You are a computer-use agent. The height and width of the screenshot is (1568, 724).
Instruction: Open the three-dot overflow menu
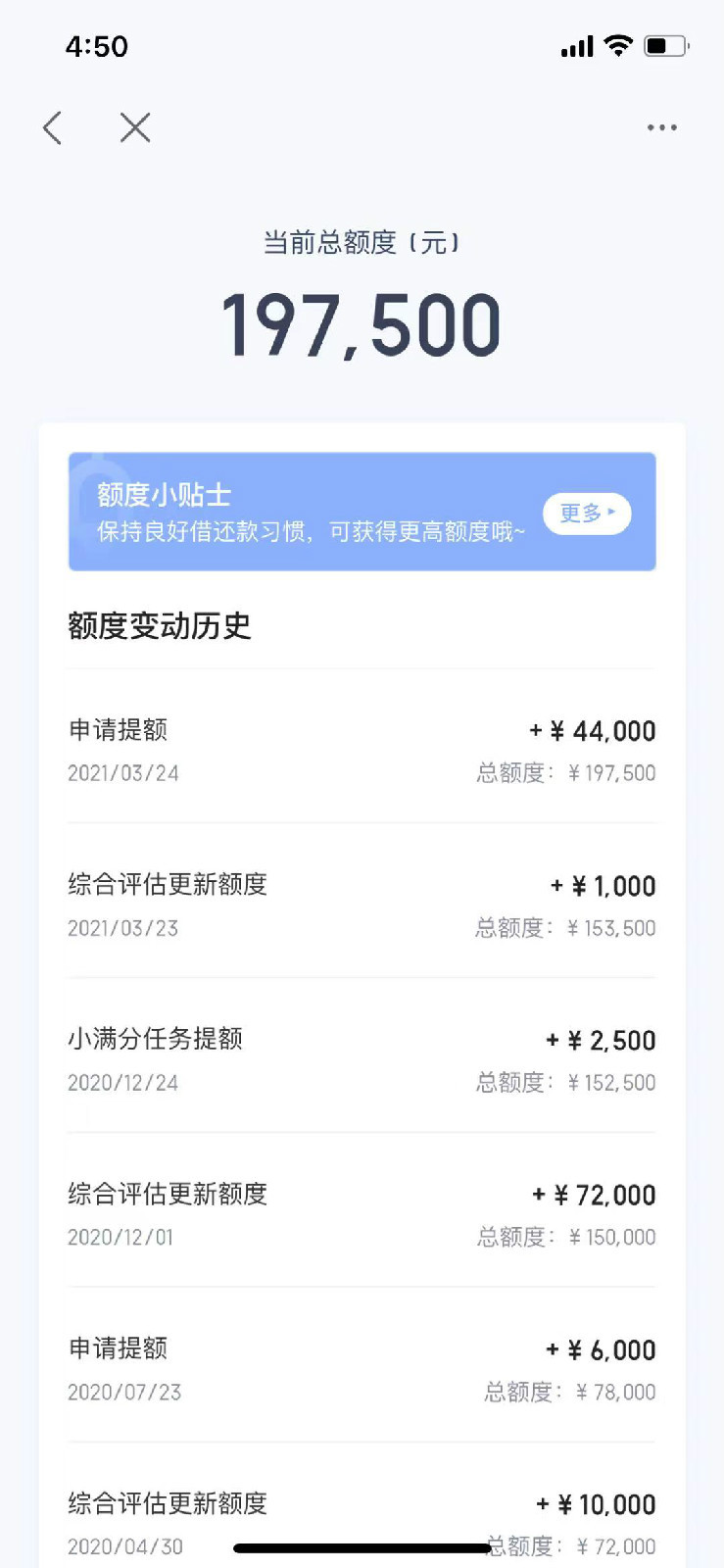pyautogui.click(x=662, y=127)
